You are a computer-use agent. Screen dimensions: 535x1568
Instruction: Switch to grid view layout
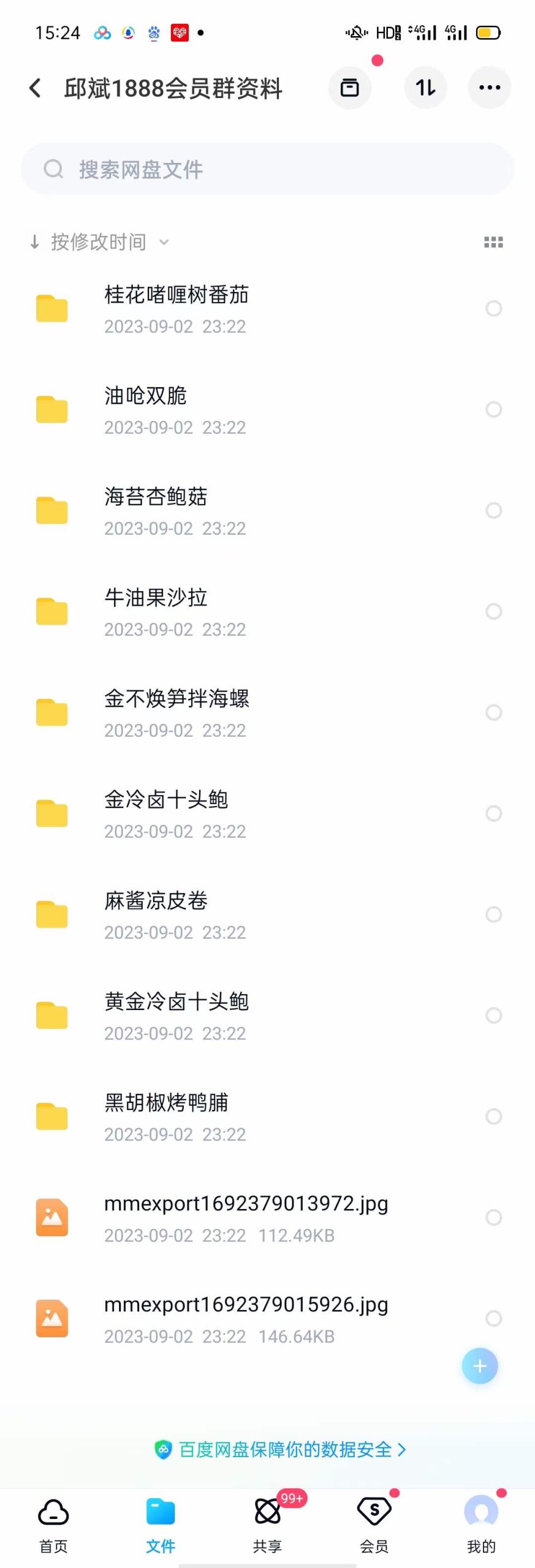pos(493,243)
